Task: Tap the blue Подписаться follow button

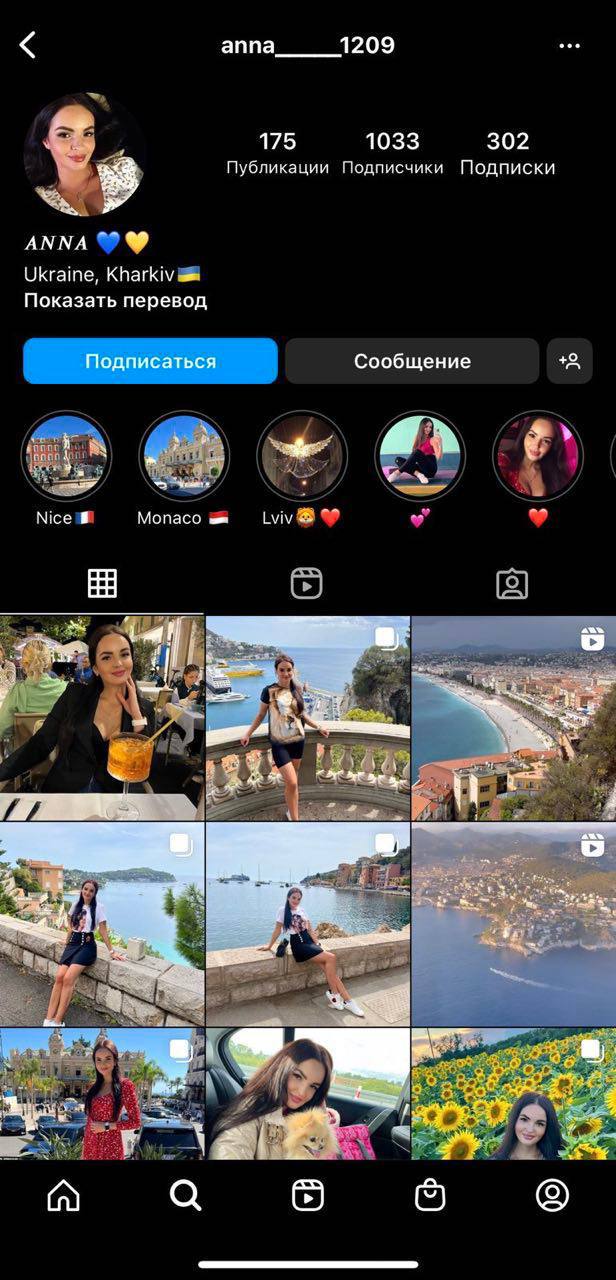Action: [x=150, y=361]
